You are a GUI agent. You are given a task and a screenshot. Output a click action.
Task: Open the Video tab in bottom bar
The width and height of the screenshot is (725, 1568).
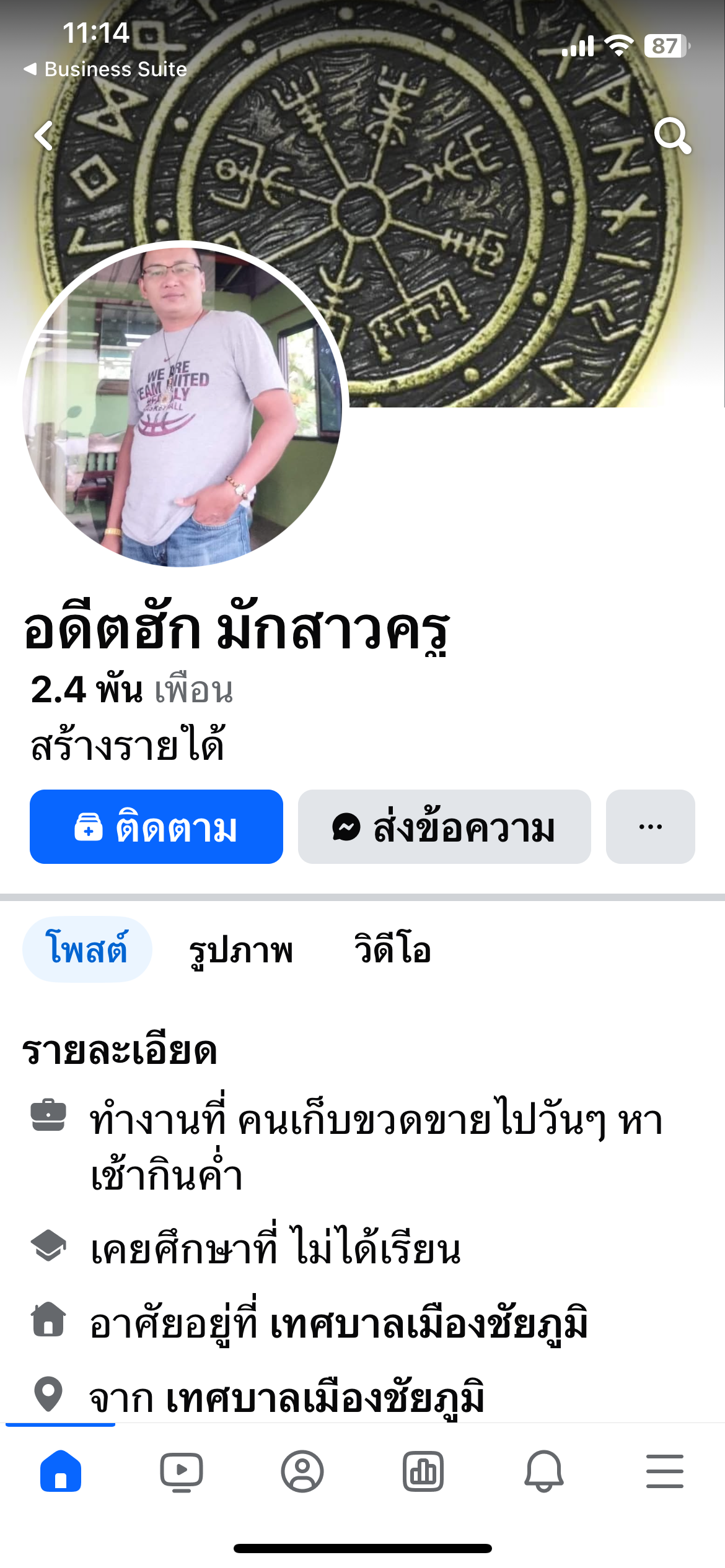(x=182, y=1471)
